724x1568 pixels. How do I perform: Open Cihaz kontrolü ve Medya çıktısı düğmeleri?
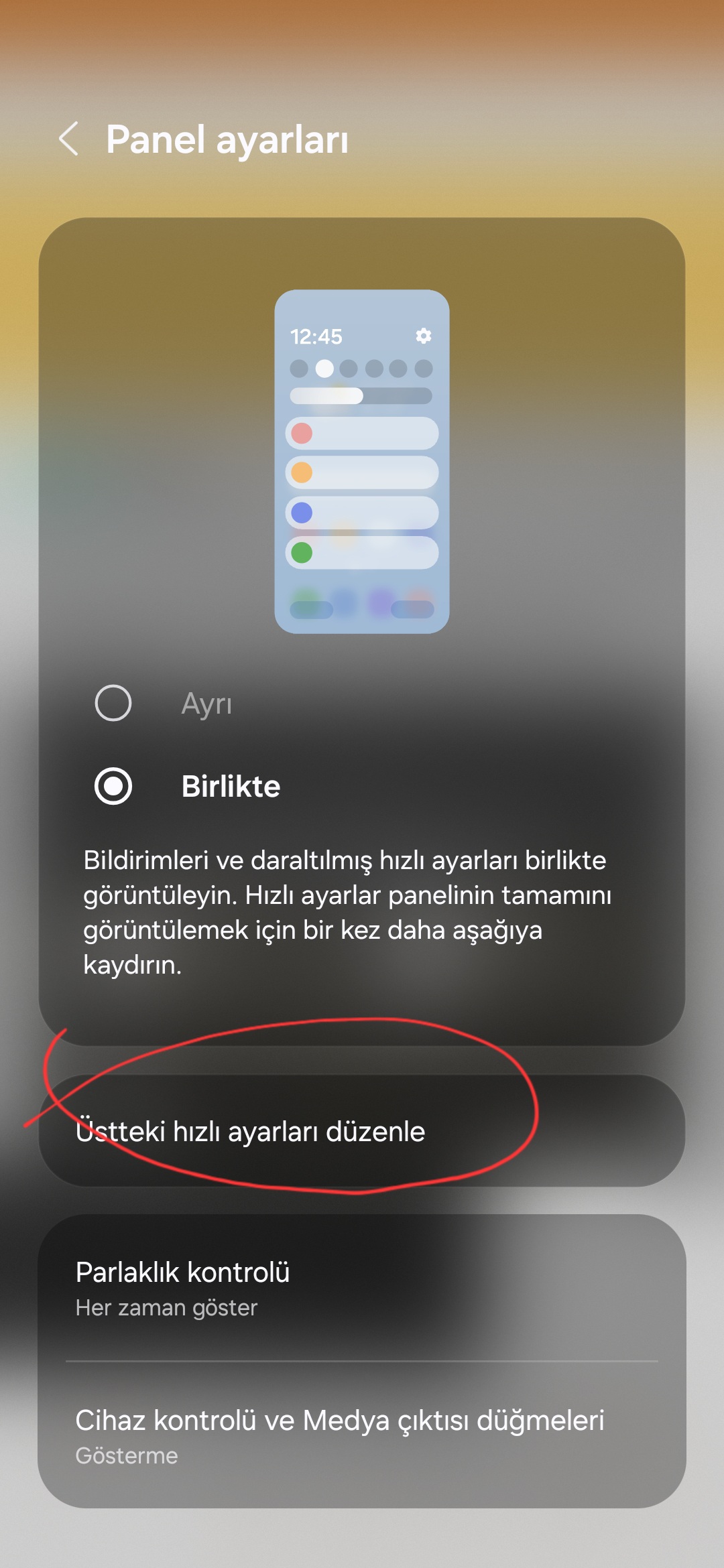tap(362, 1435)
